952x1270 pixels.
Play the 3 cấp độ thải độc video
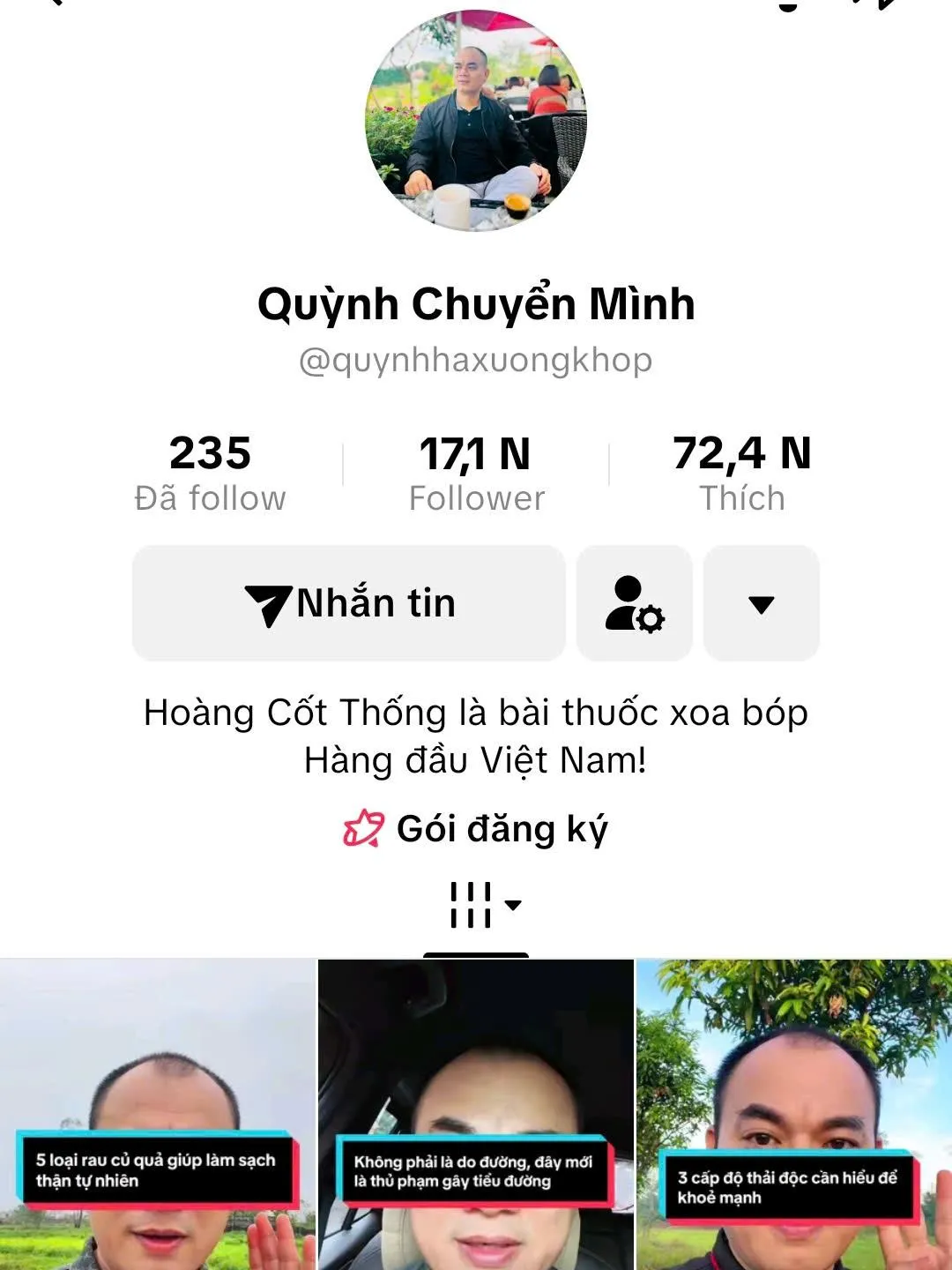(793, 1111)
